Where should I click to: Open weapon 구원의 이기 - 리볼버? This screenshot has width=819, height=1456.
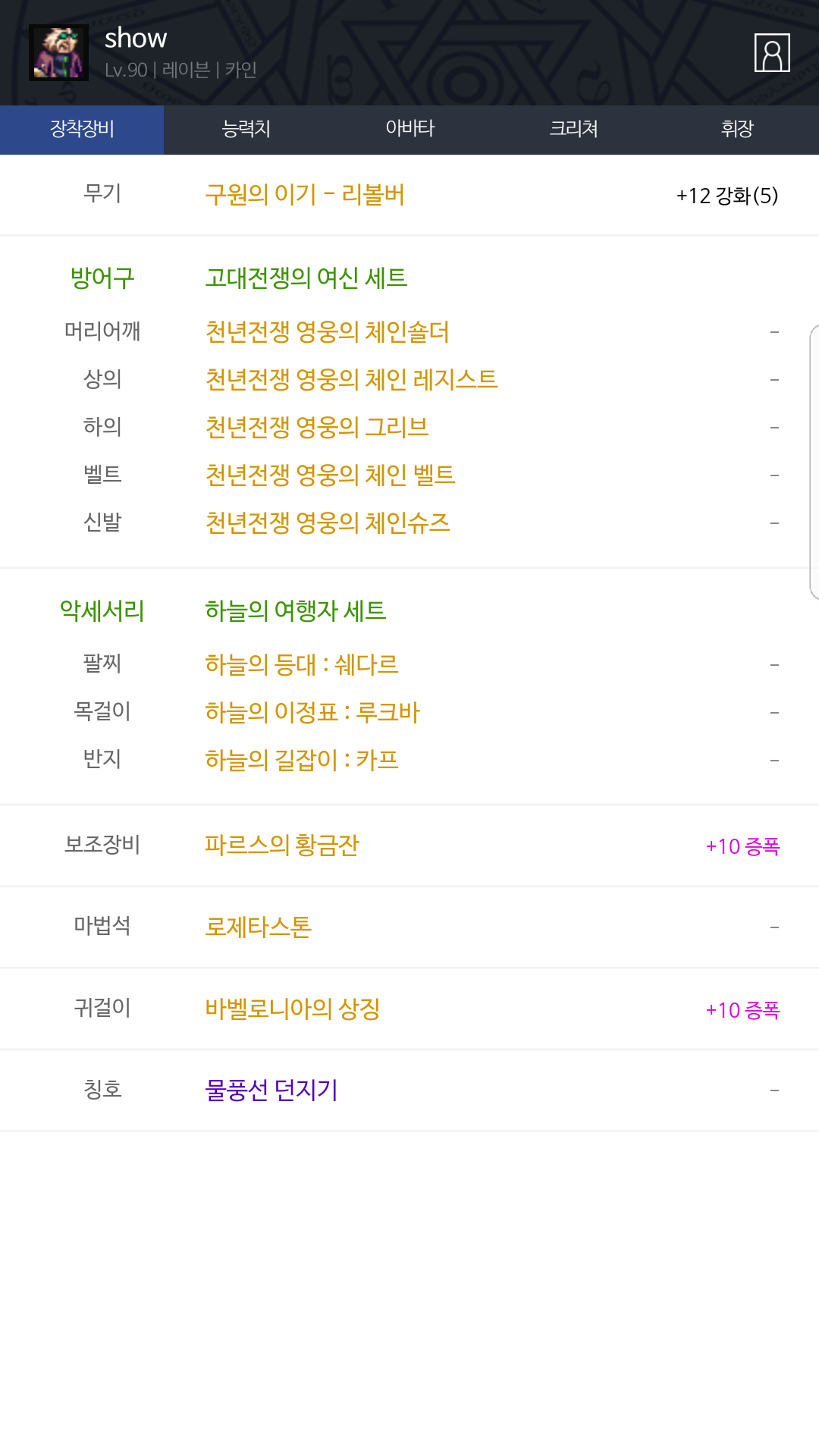pyautogui.click(x=305, y=195)
